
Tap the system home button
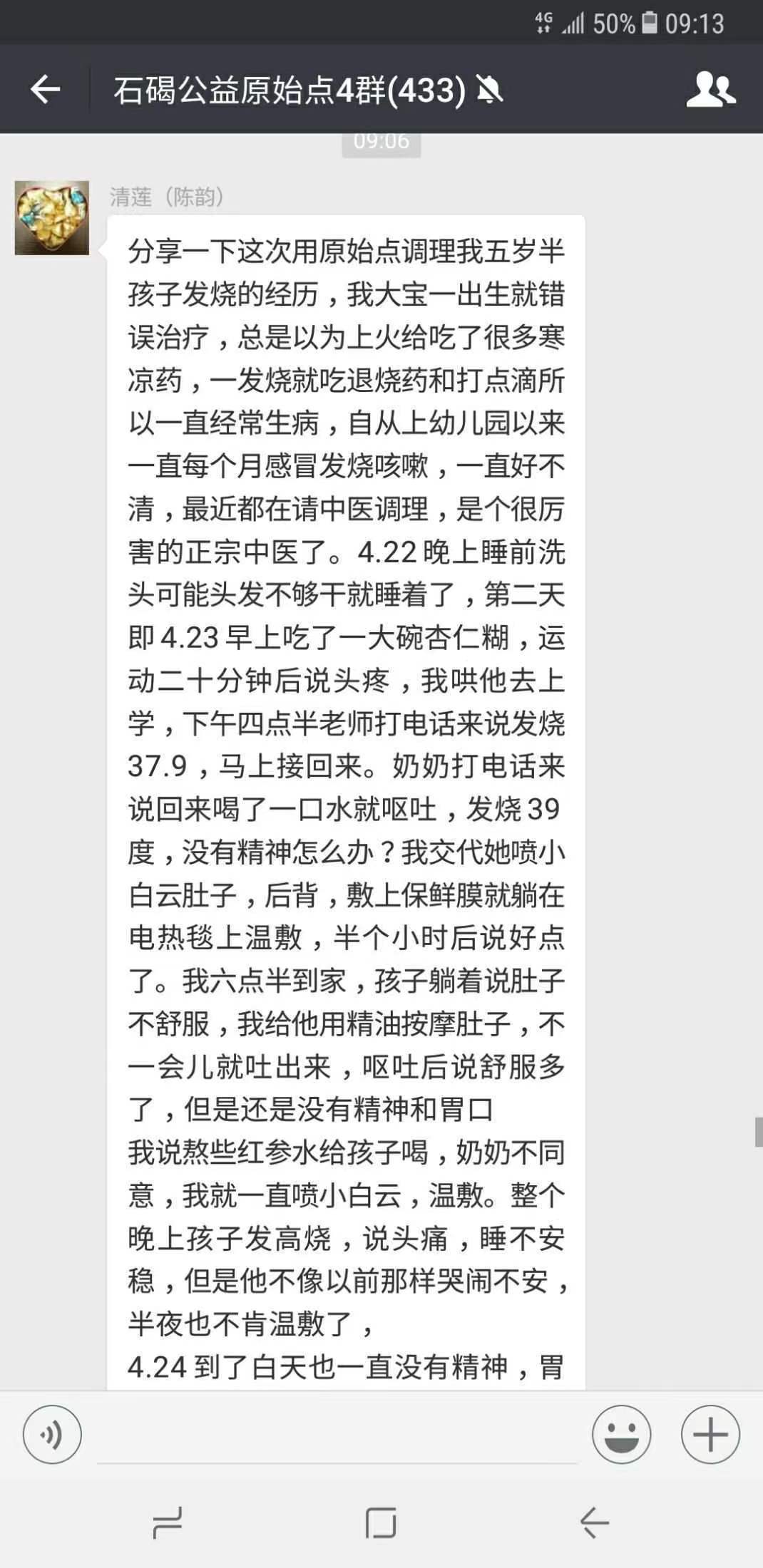coord(381,1524)
